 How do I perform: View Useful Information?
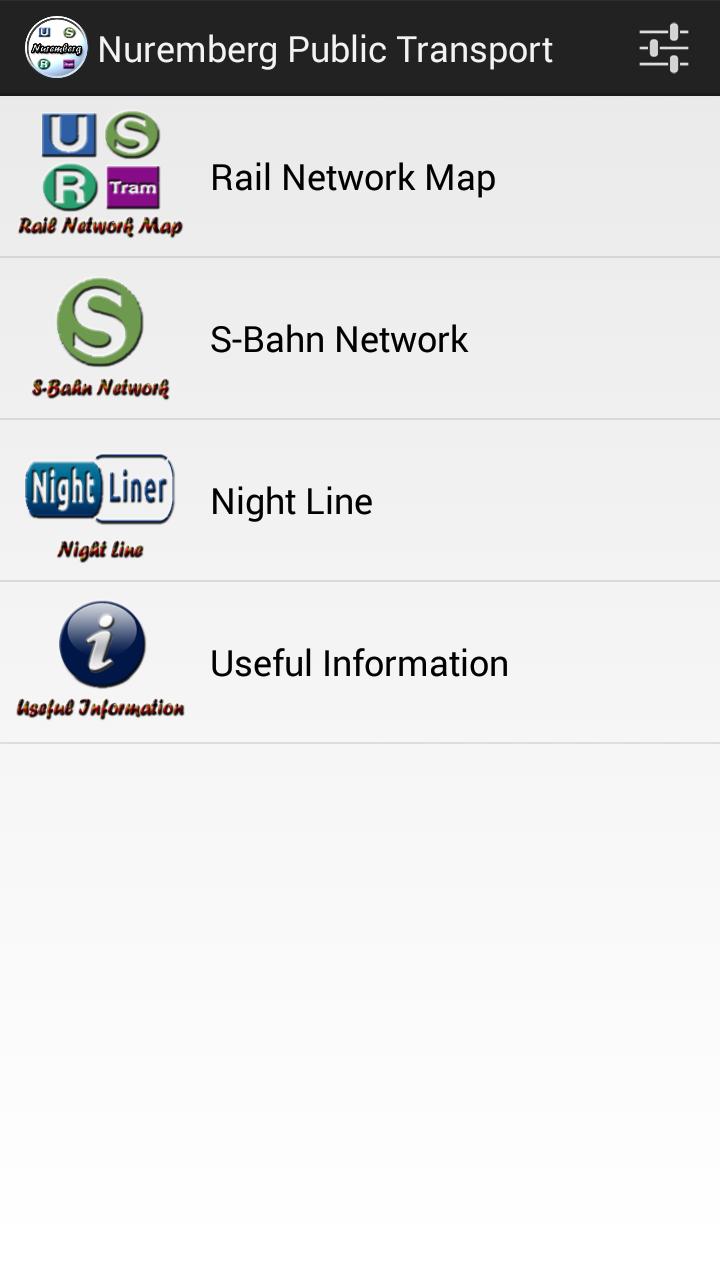tap(359, 664)
